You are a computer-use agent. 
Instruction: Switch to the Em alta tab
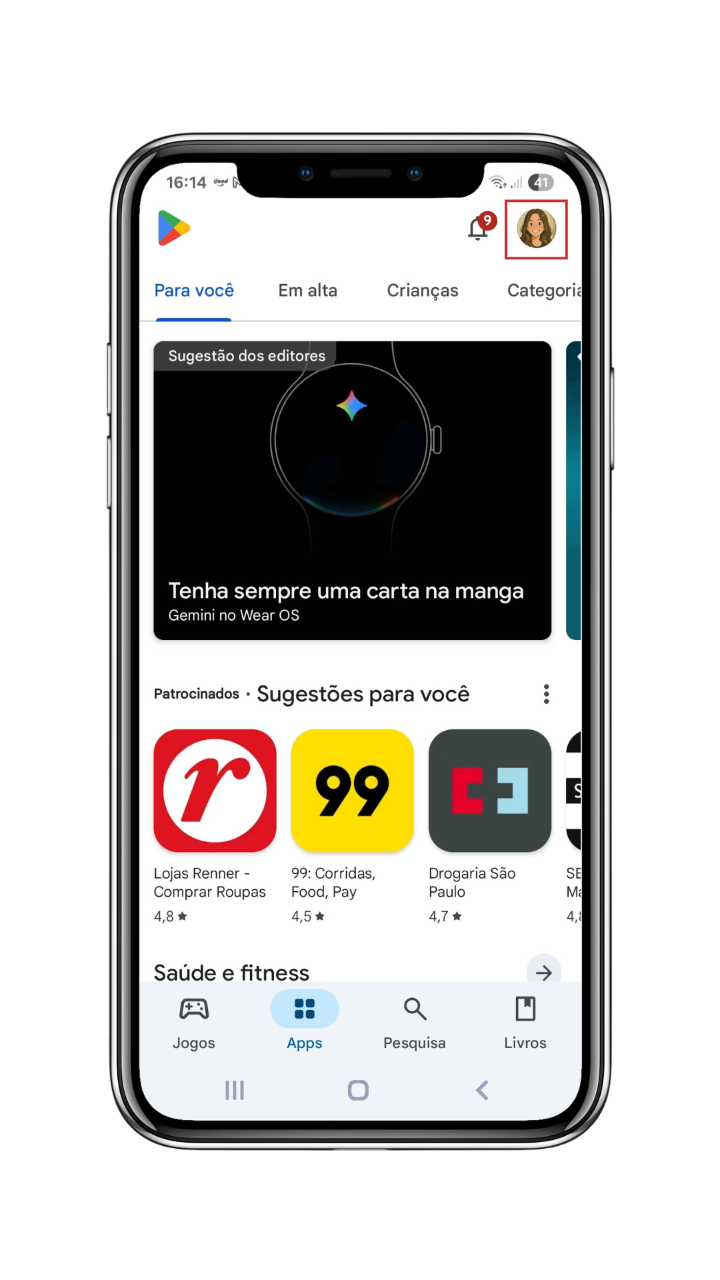coord(308,291)
